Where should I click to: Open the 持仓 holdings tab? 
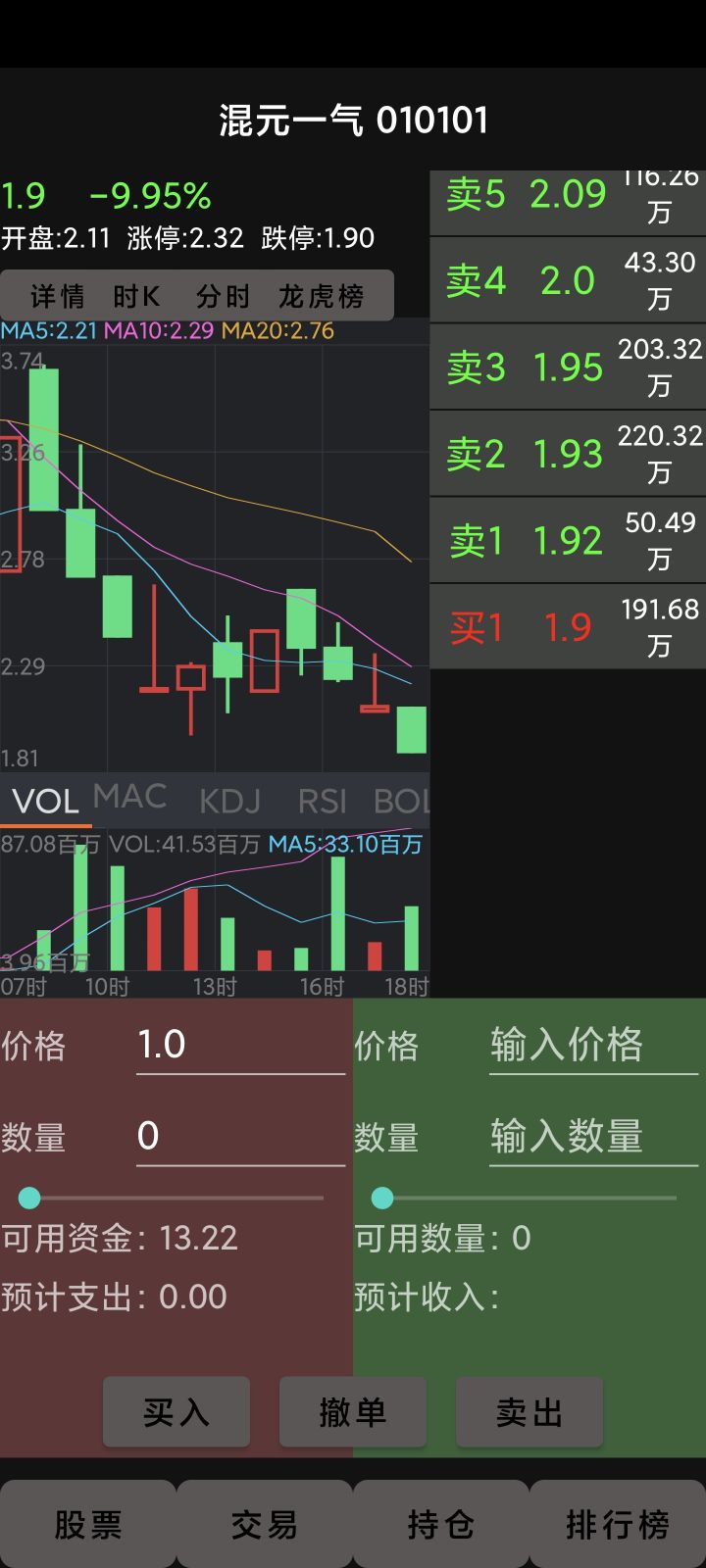[x=441, y=1525]
